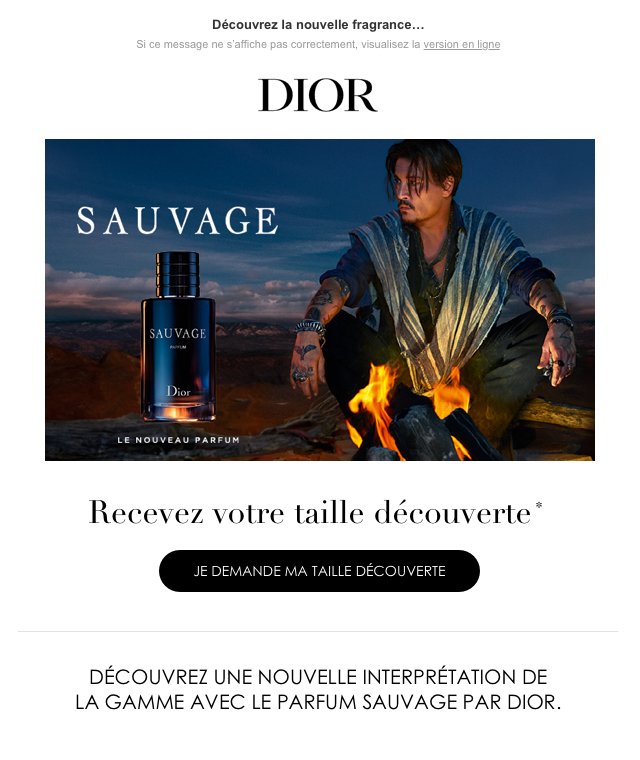Screen dimensions: 640x760
Task: Open the 'version en ligne' link
Action: pos(461,44)
